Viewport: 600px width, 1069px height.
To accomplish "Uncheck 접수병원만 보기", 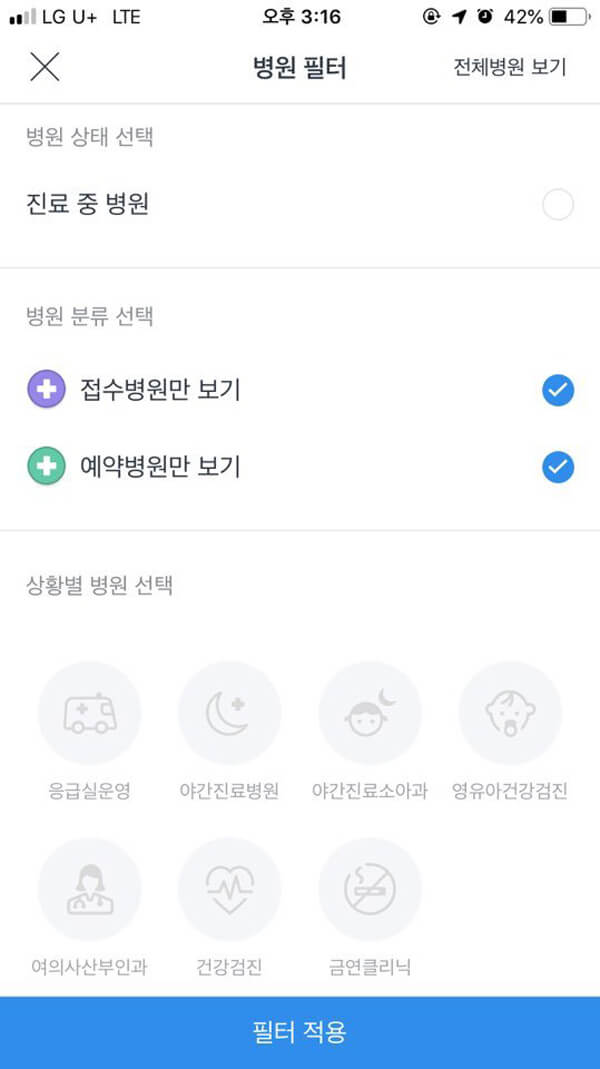I will pyautogui.click(x=558, y=391).
